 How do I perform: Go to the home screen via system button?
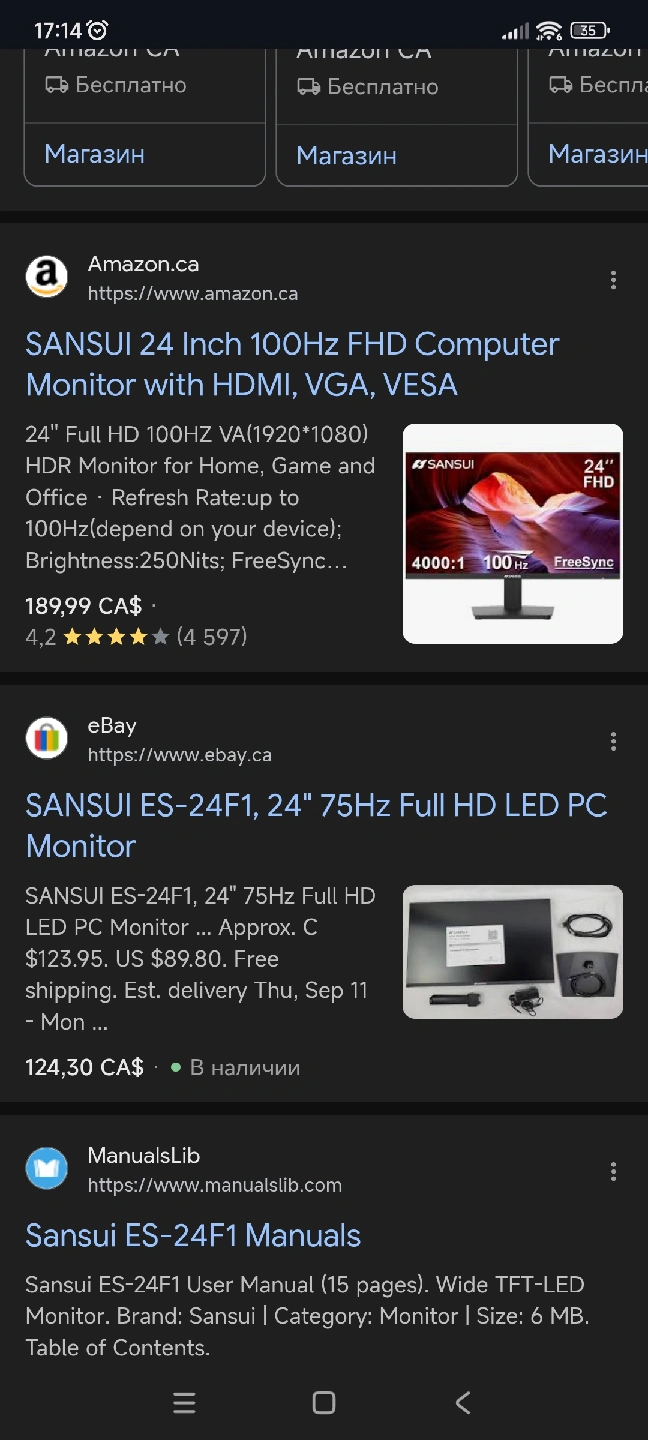324,1403
